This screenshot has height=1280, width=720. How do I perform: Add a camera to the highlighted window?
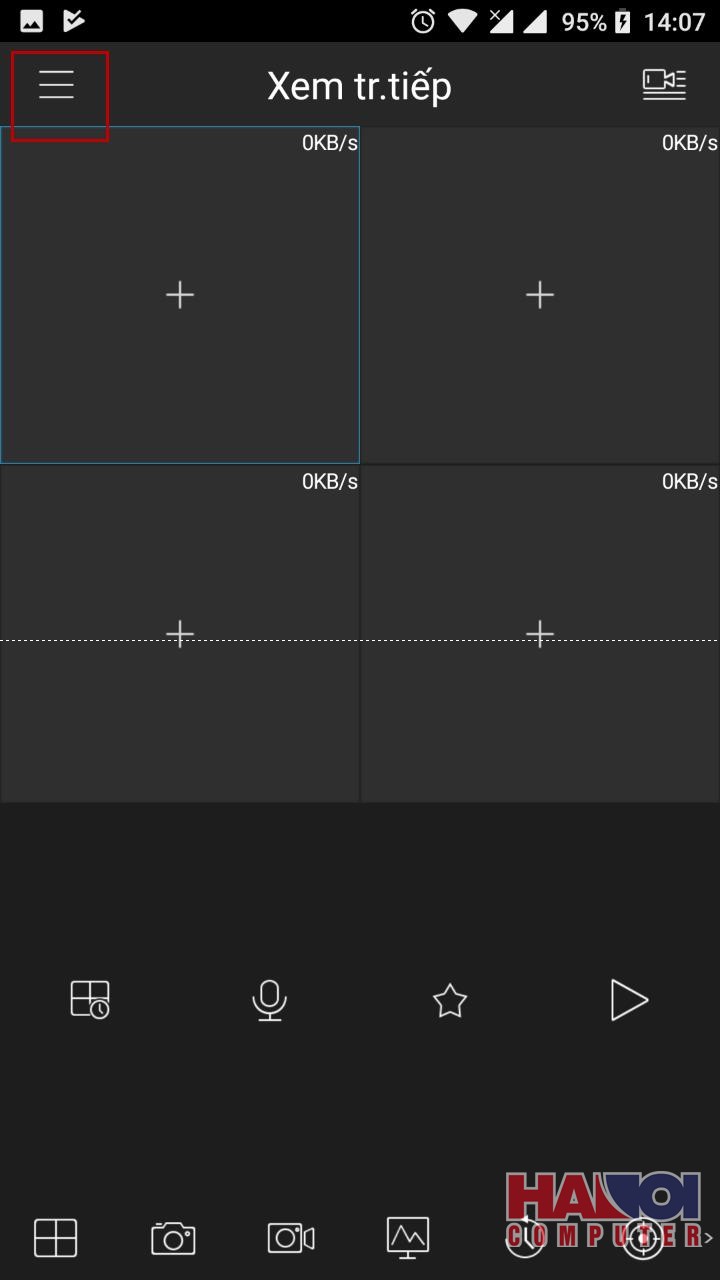(180, 295)
